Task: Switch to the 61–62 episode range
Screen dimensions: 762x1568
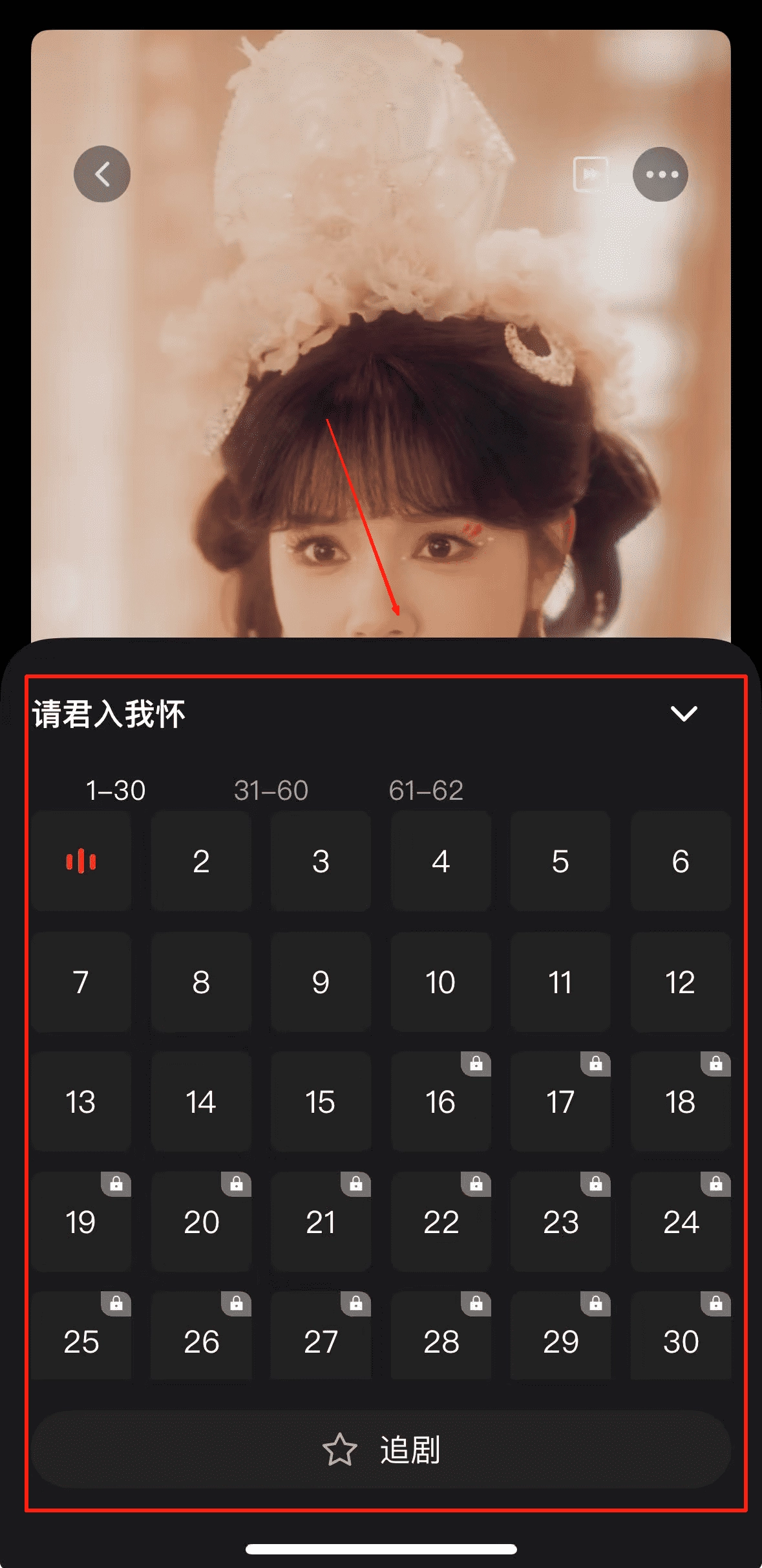Action: 426,790
